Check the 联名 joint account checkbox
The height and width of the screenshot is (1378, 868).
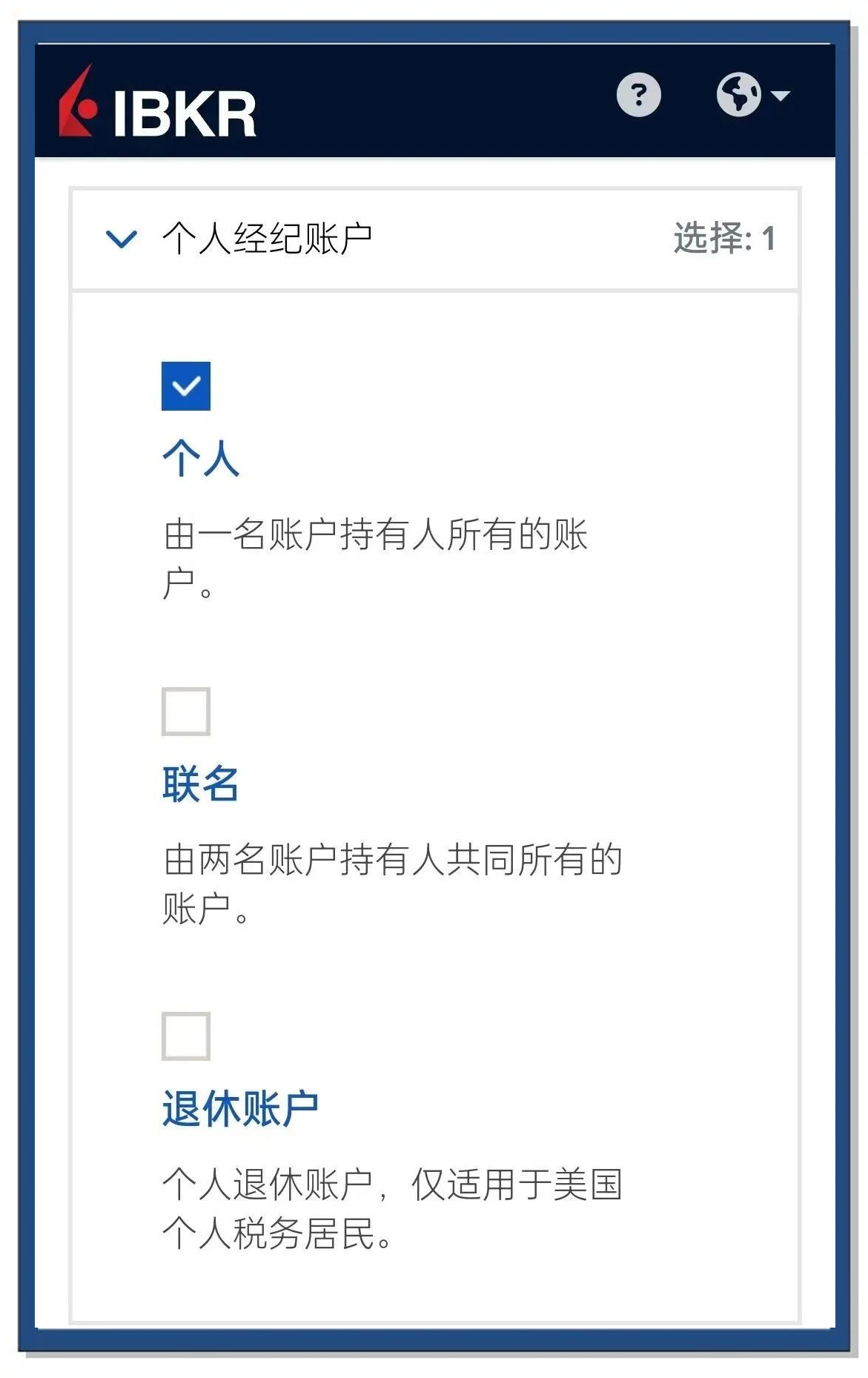pyautogui.click(x=185, y=712)
